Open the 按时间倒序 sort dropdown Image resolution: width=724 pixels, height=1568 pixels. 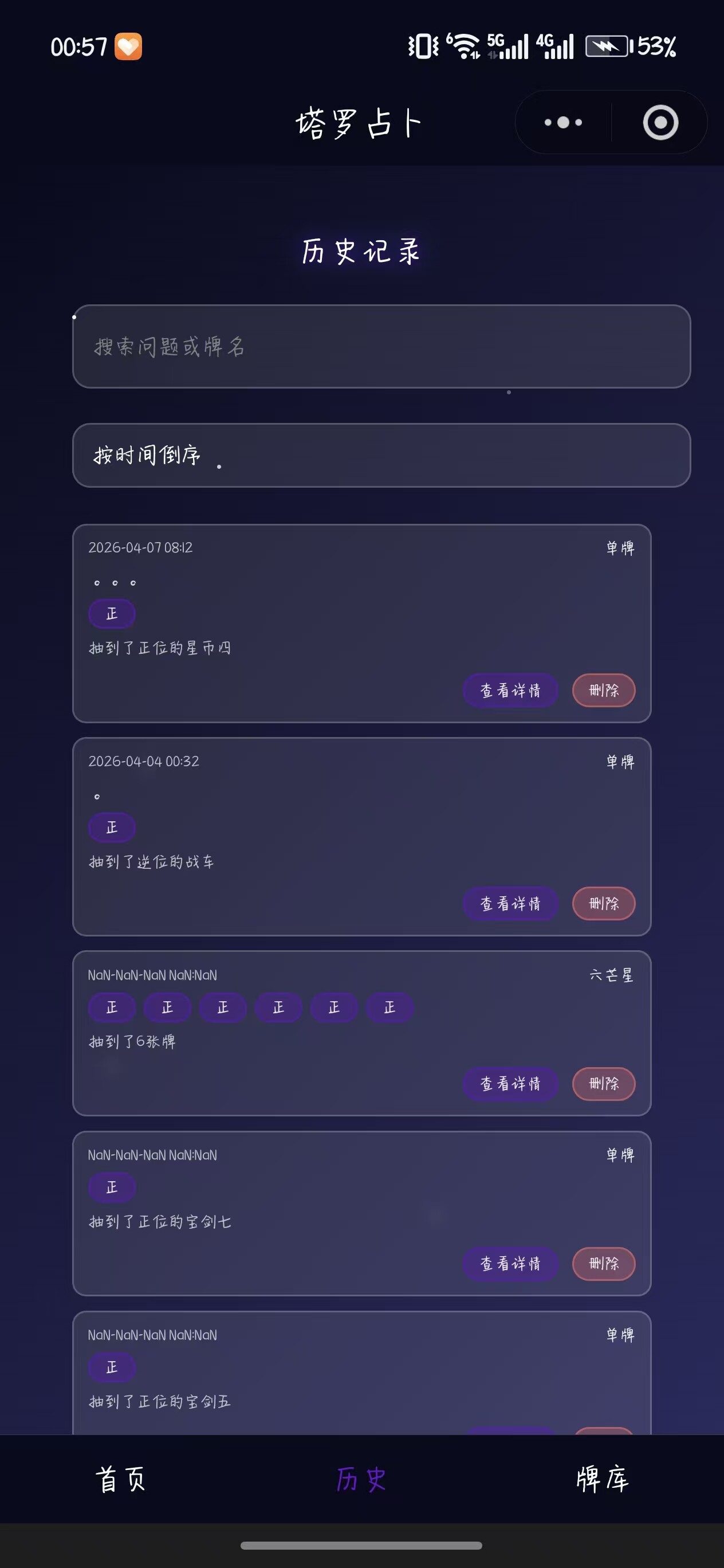pos(381,455)
